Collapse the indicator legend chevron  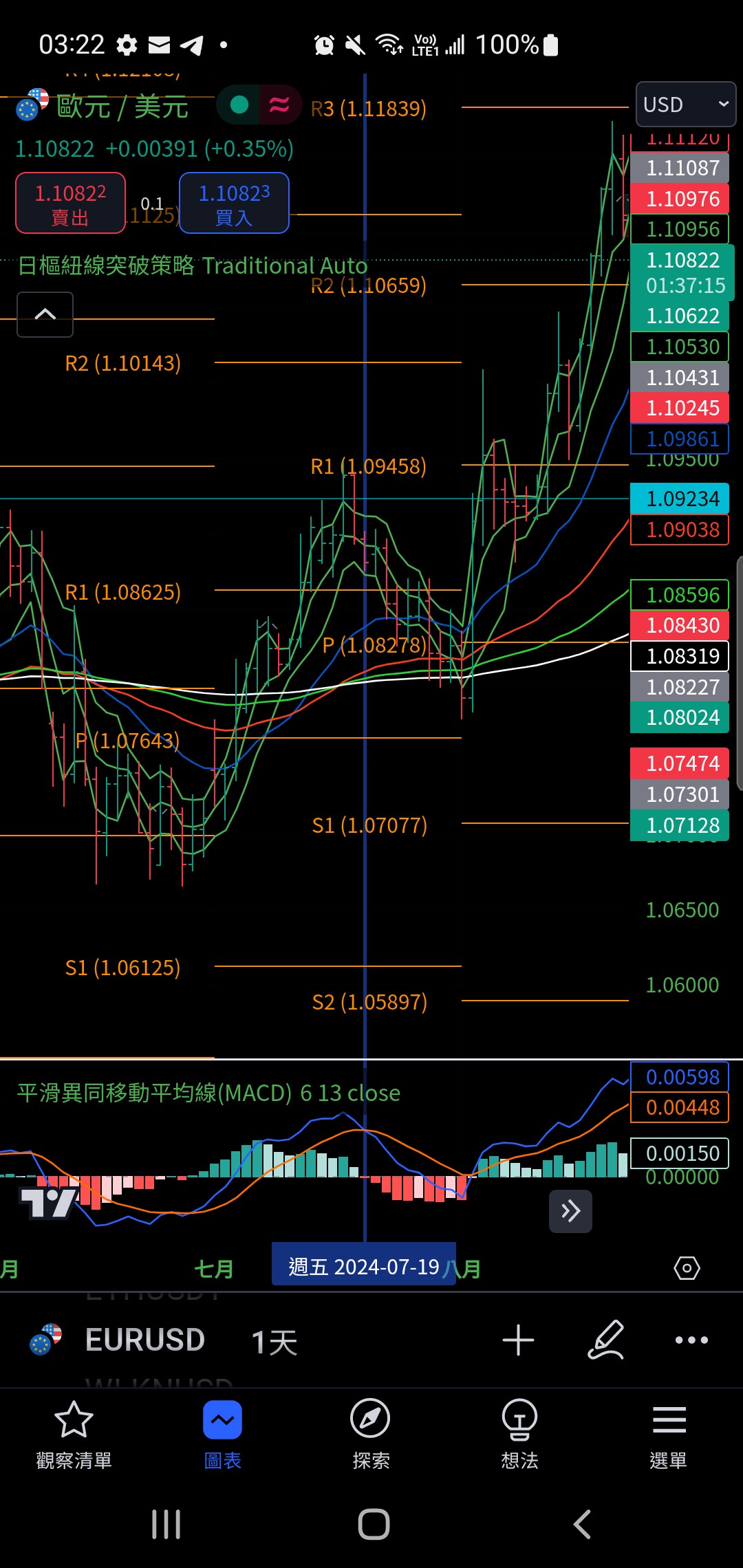click(45, 314)
